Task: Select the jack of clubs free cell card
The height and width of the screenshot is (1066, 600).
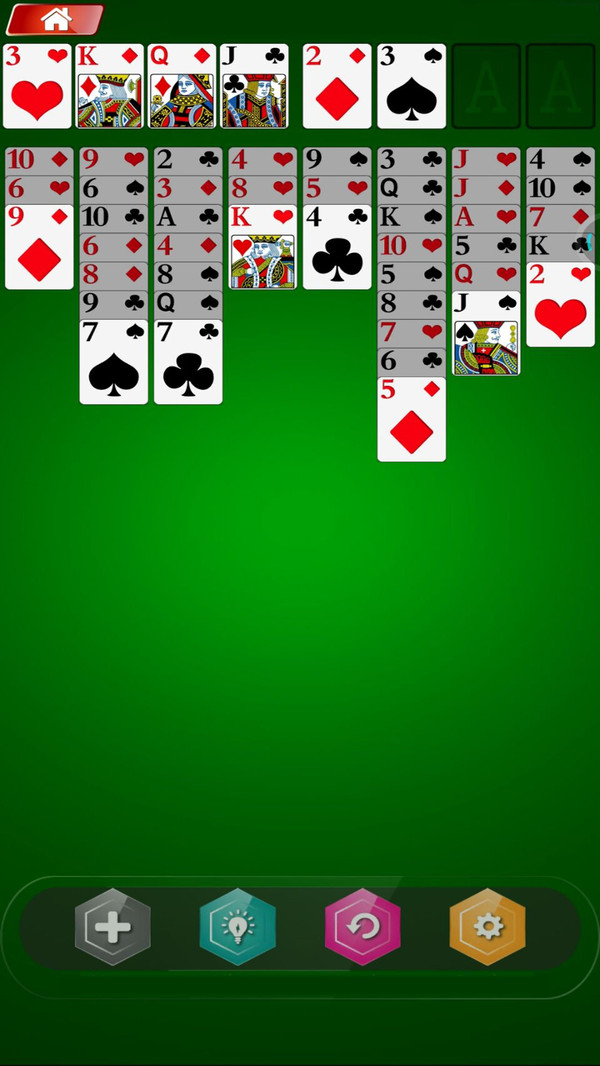Action: click(x=254, y=86)
